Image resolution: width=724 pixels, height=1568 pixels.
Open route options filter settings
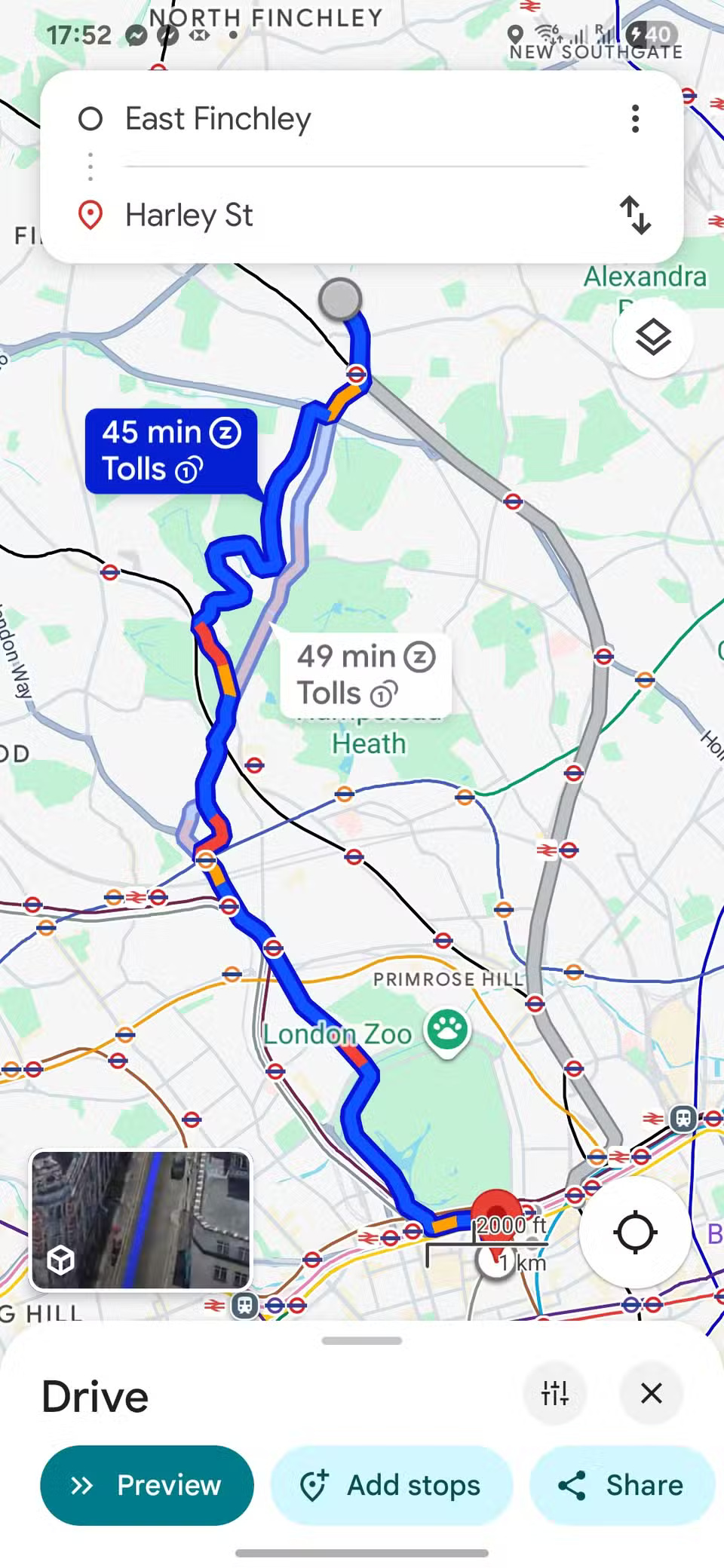(x=555, y=1393)
